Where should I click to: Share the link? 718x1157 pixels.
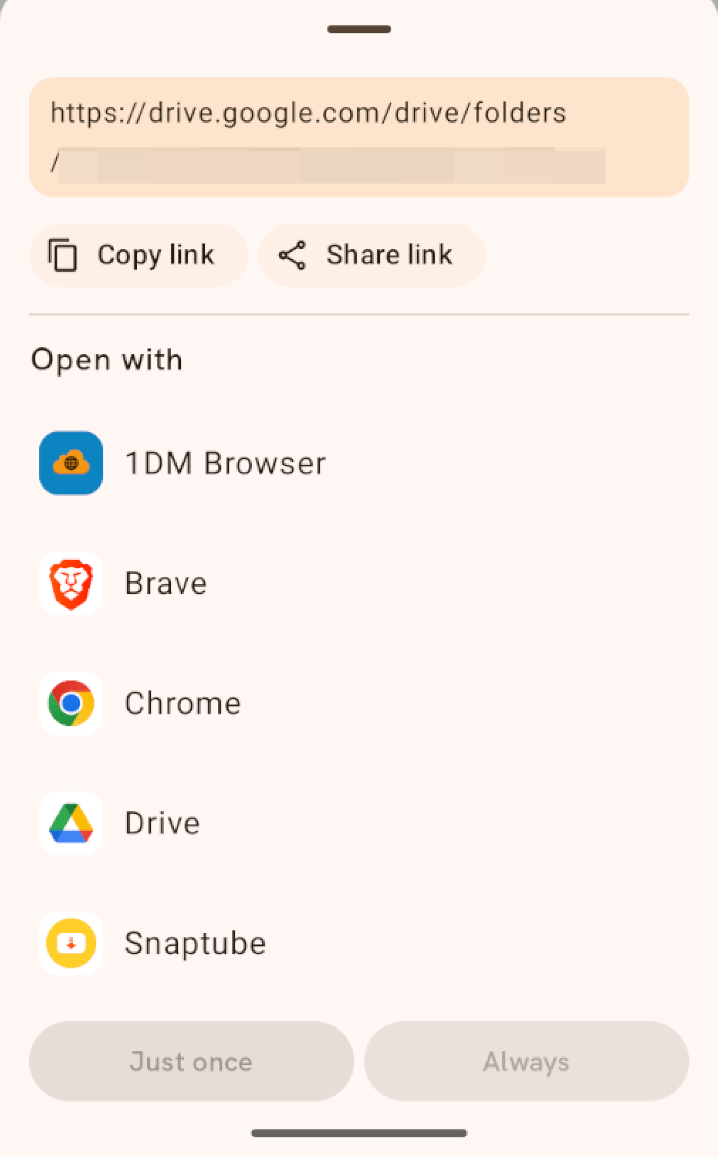tap(371, 255)
